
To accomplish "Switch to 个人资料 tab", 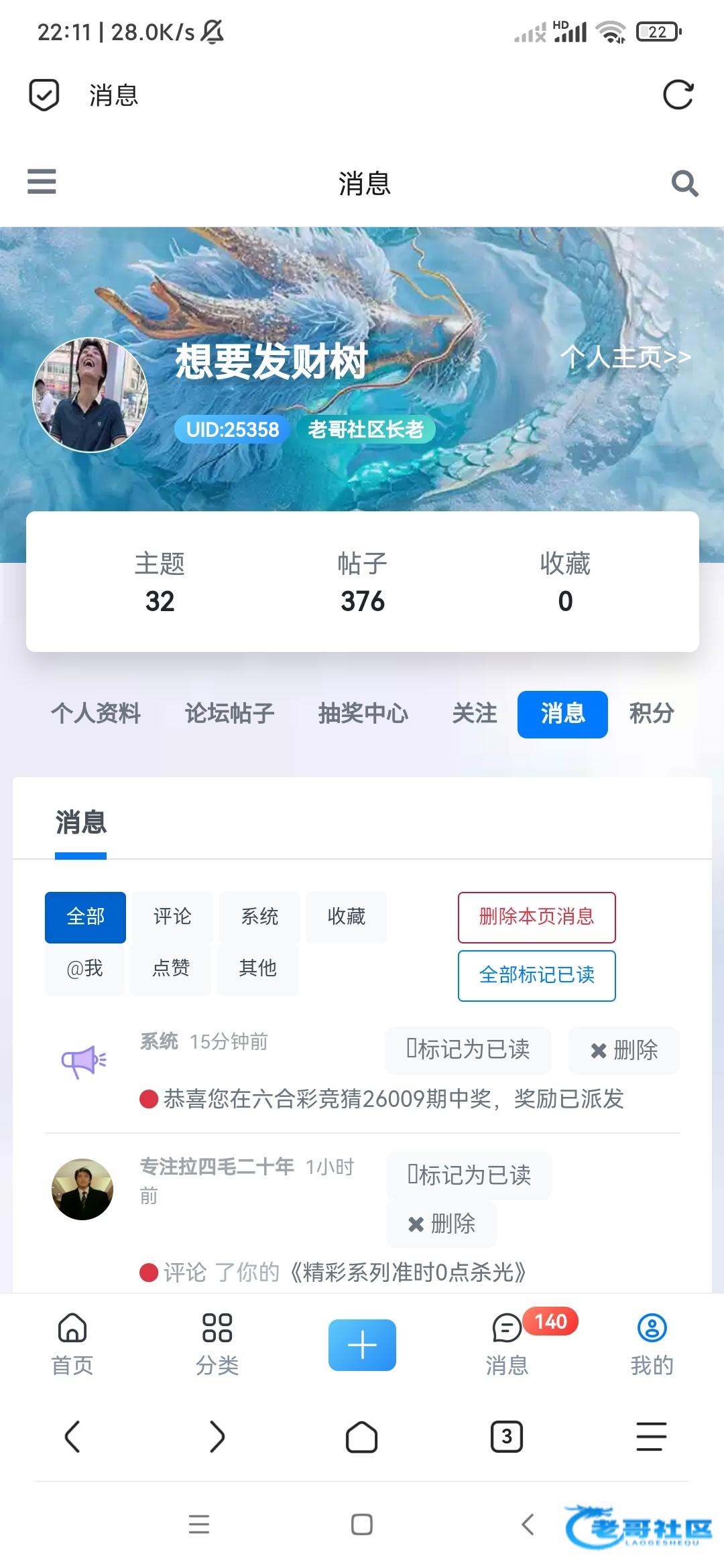I will tap(96, 714).
